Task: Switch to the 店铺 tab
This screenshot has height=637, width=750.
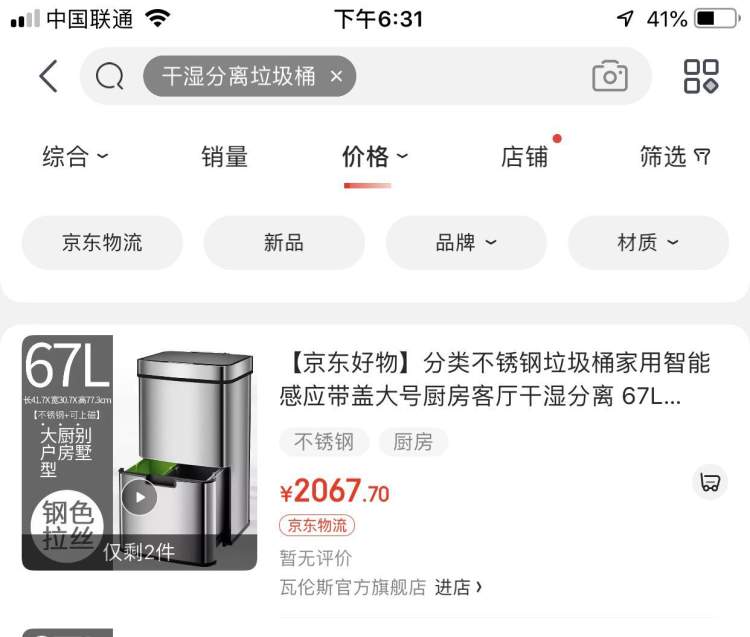Action: coord(525,157)
